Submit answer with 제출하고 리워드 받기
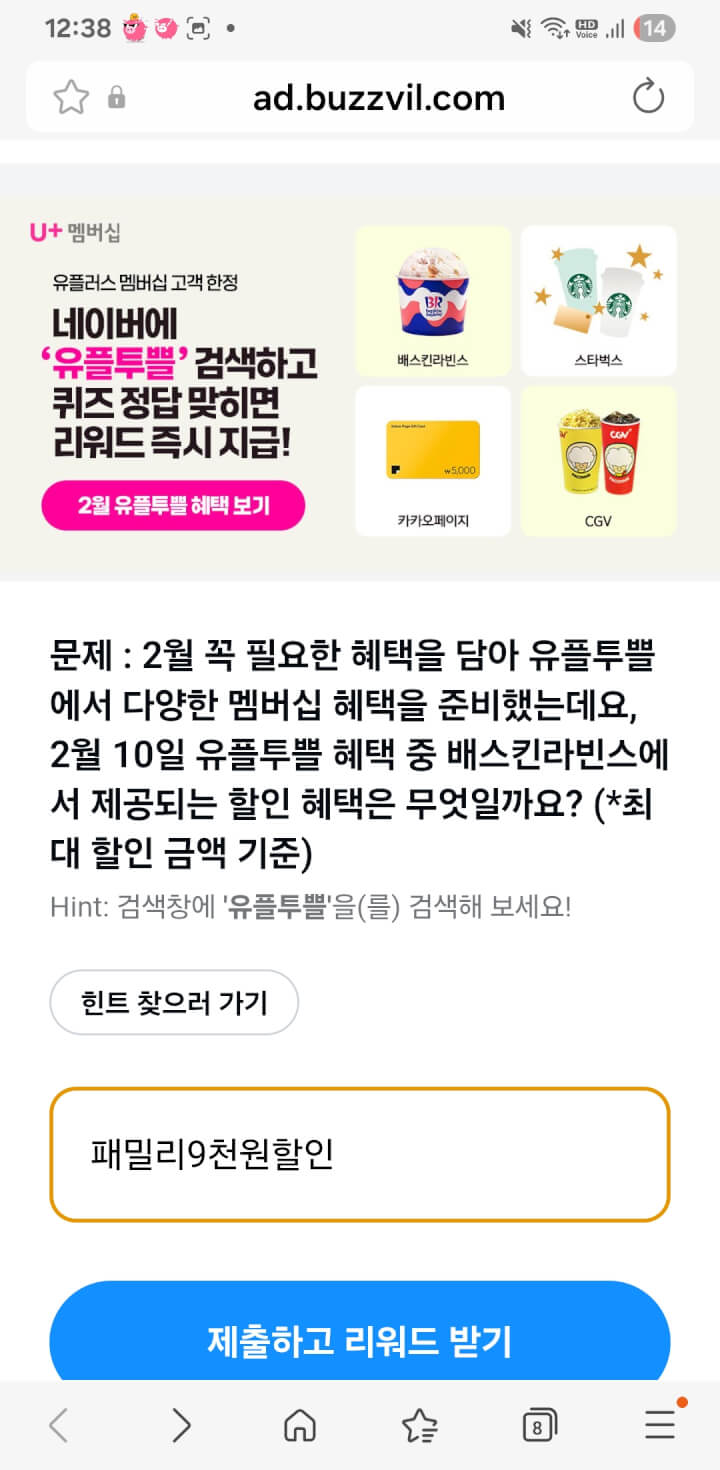The width and height of the screenshot is (720, 1470). tap(360, 1338)
